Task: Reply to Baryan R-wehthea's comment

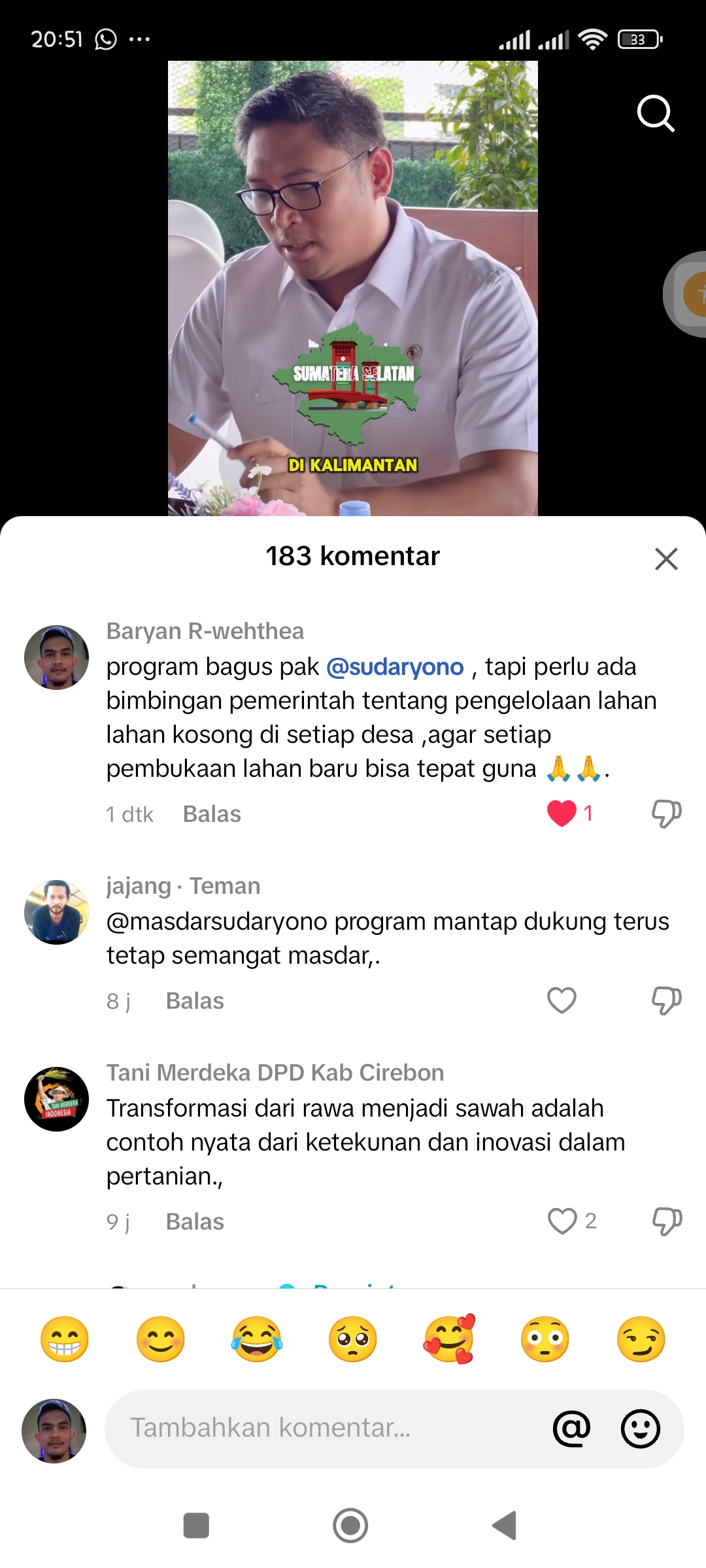Action: [x=212, y=814]
